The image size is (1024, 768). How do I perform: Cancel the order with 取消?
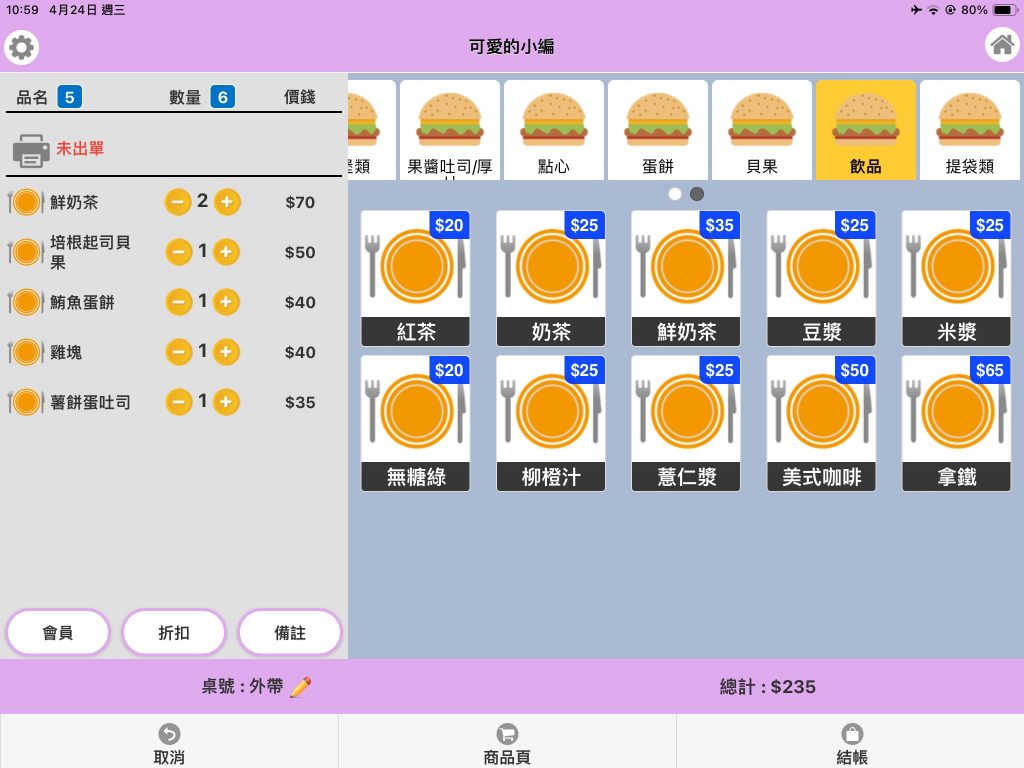[x=169, y=743]
